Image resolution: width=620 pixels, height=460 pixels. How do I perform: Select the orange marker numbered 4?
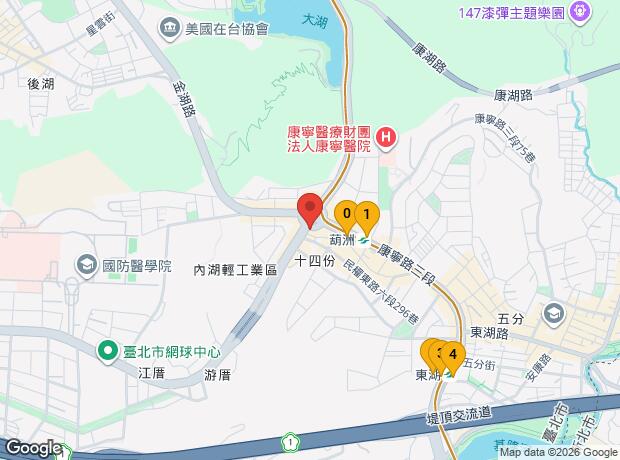(x=453, y=353)
